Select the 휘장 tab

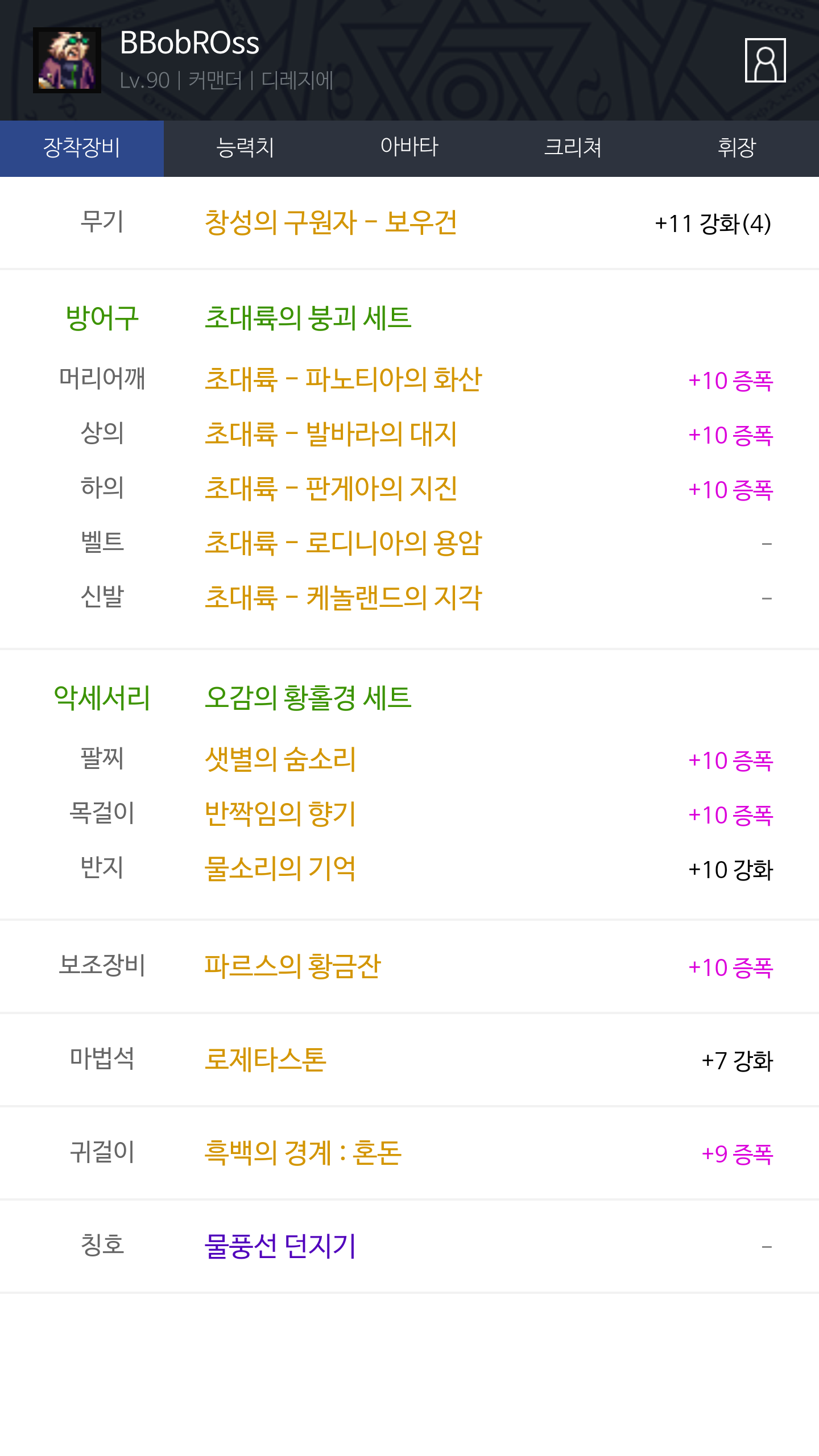(x=737, y=148)
